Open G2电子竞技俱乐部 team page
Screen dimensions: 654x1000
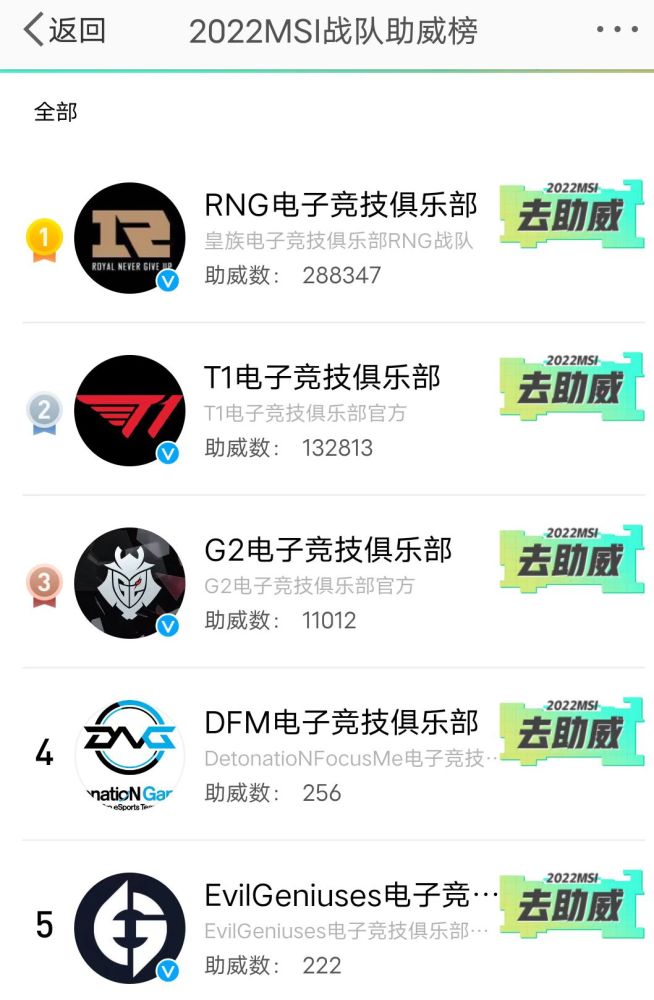328,550
